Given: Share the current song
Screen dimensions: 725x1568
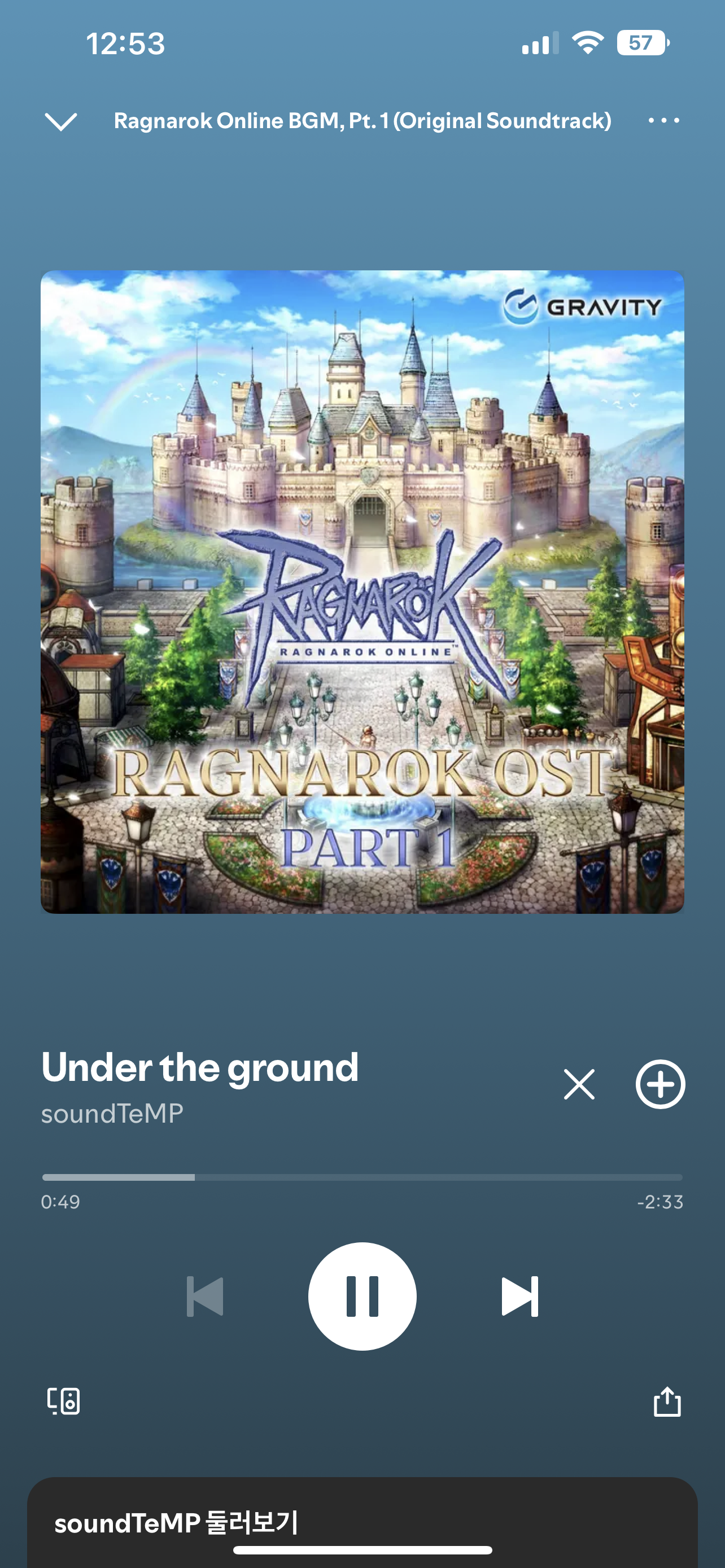Looking at the screenshot, I should 667,1401.
